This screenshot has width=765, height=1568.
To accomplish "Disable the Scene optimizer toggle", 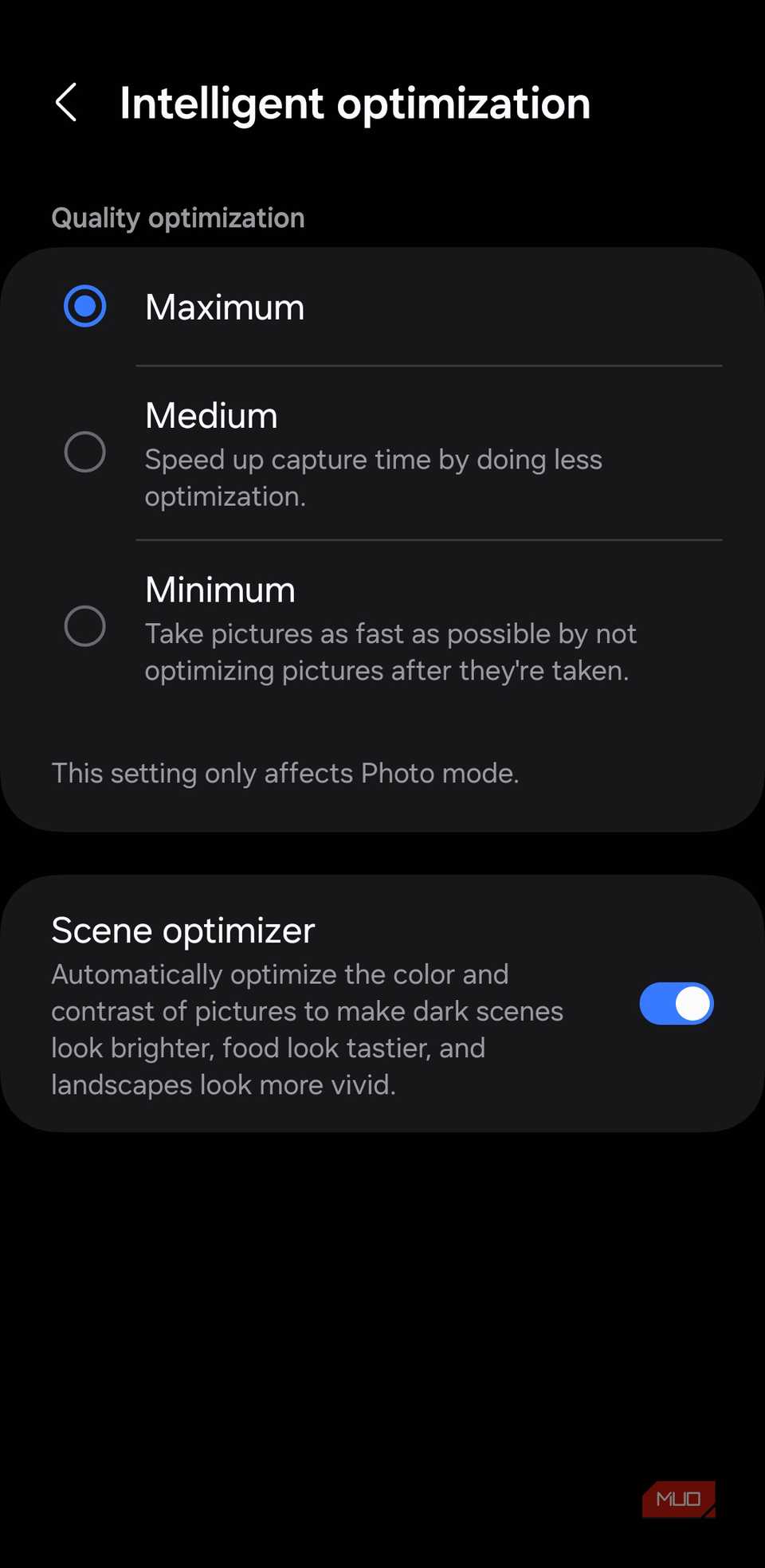I will [x=676, y=1003].
